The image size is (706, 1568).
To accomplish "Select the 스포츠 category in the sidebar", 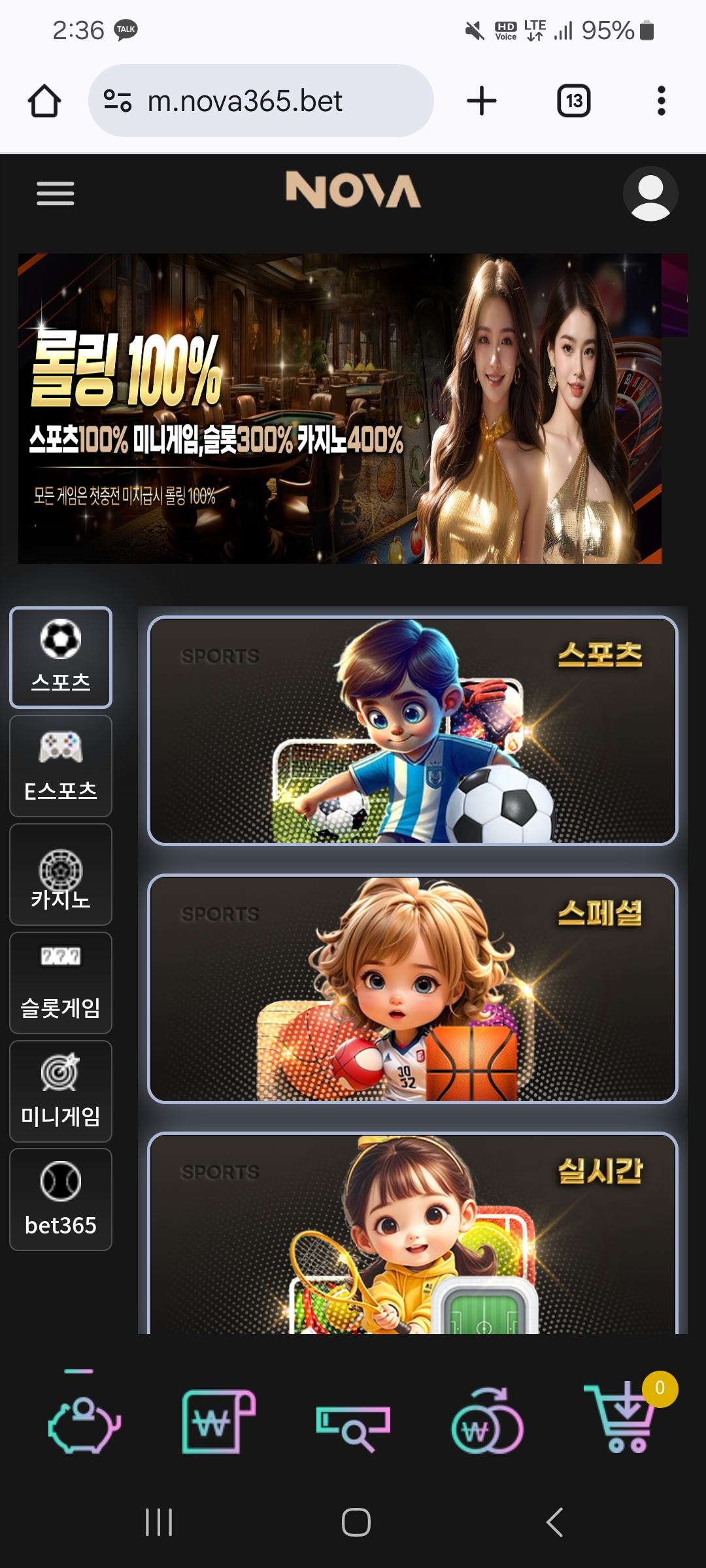I will click(61, 657).
